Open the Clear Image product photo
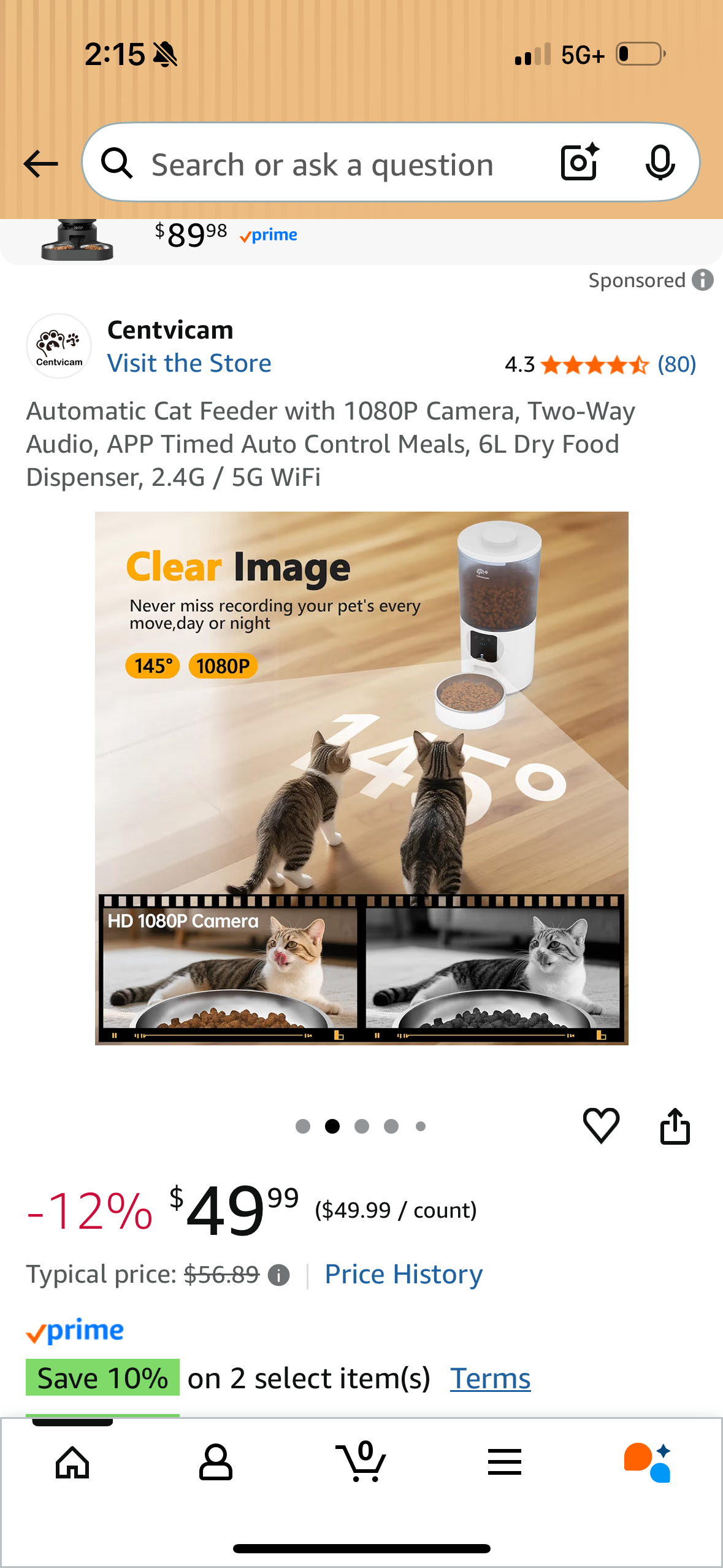The height and width of the screenshot is (1568, 723). coord(361,778)
